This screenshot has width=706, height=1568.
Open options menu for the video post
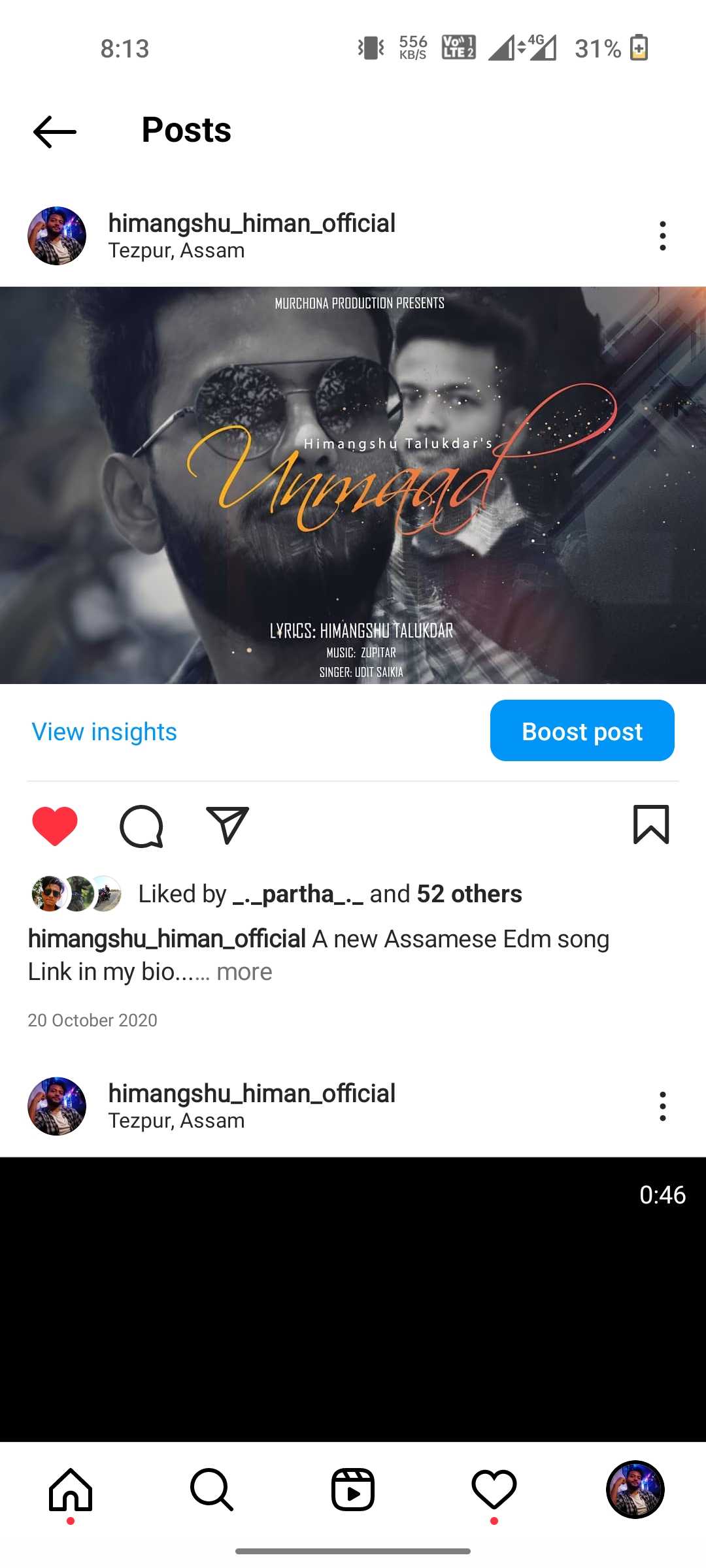662,1106
